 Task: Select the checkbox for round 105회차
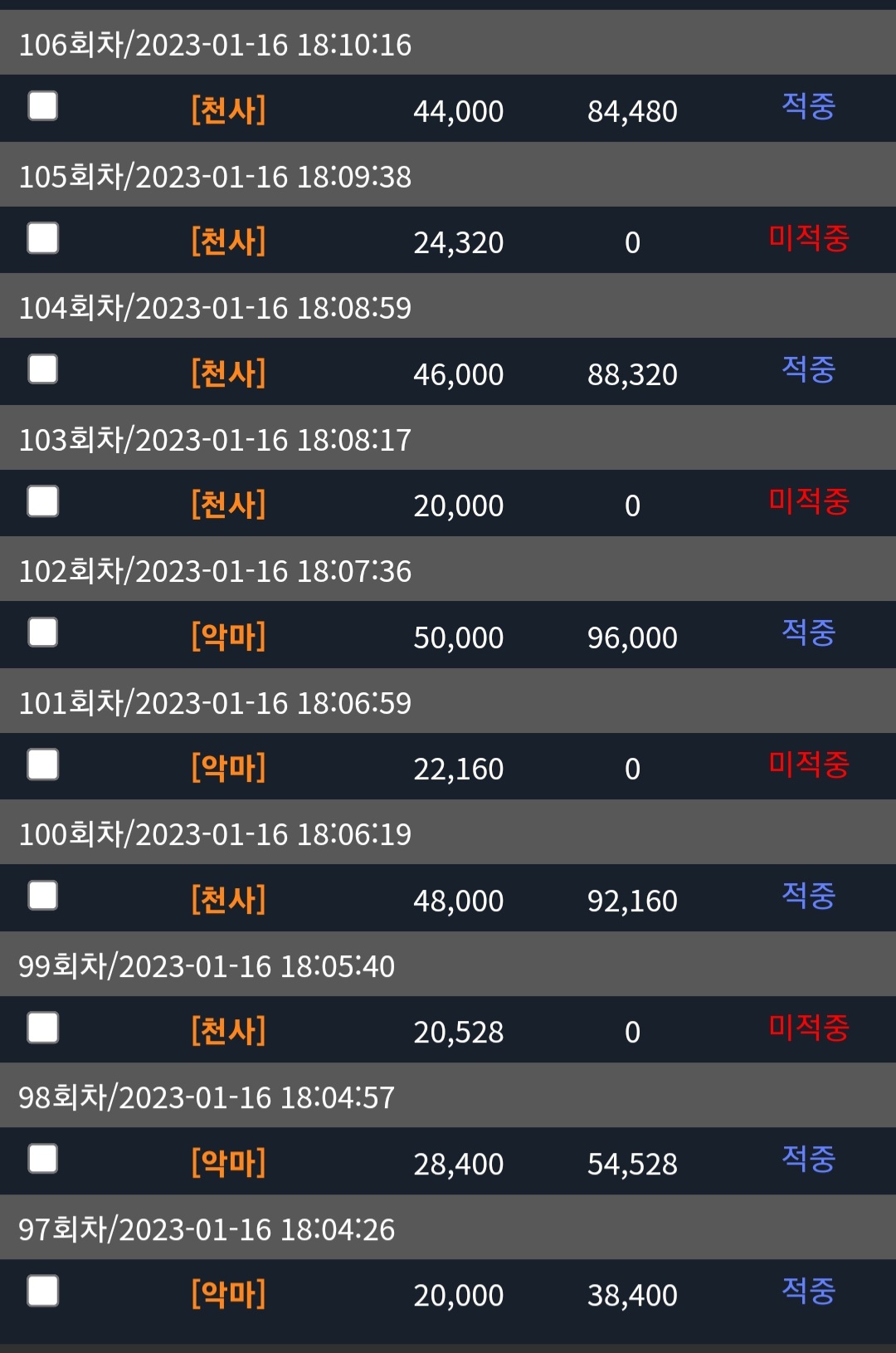click(43, 238)
